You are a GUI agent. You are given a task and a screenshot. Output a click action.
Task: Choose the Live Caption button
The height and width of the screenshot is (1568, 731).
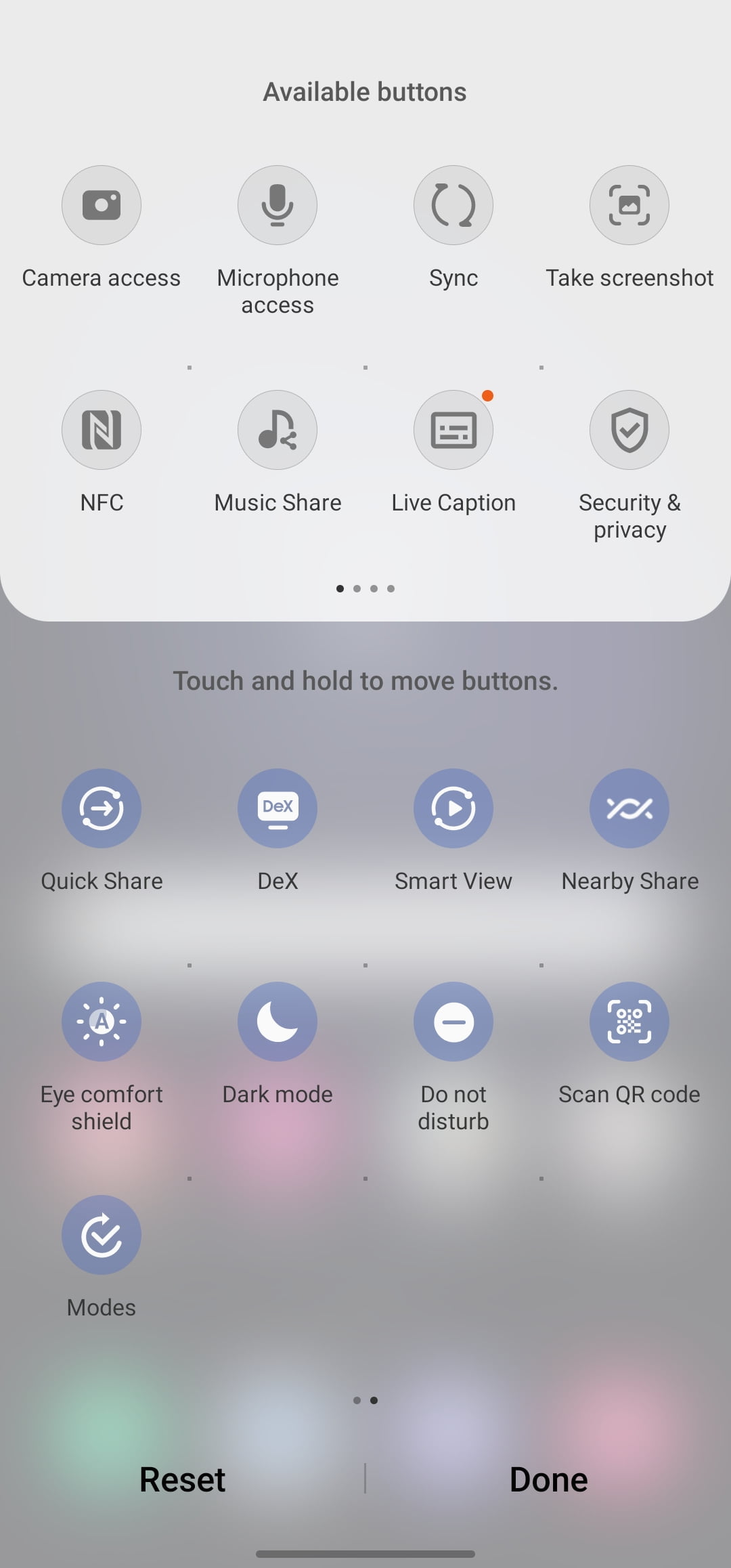(453, 430)
